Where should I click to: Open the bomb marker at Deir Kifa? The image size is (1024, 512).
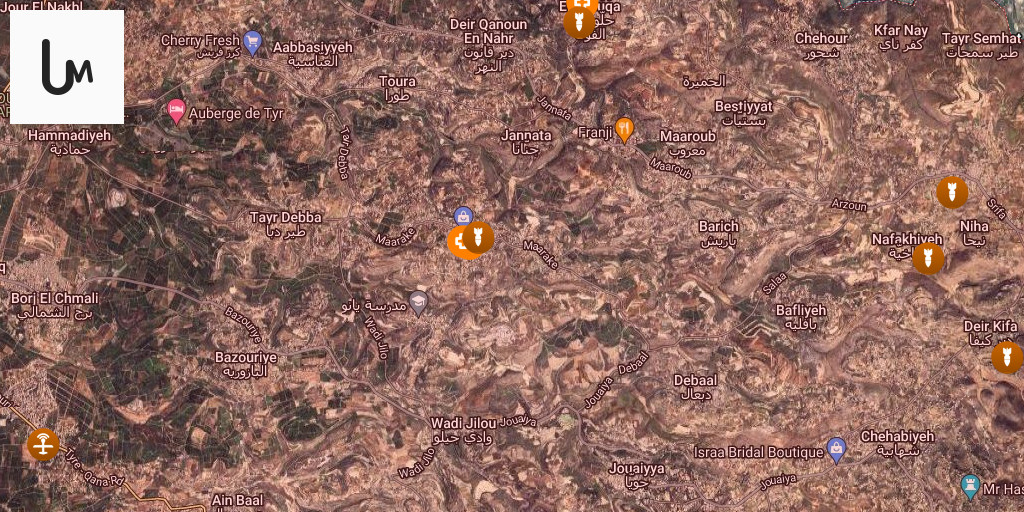click(1006, 357)
